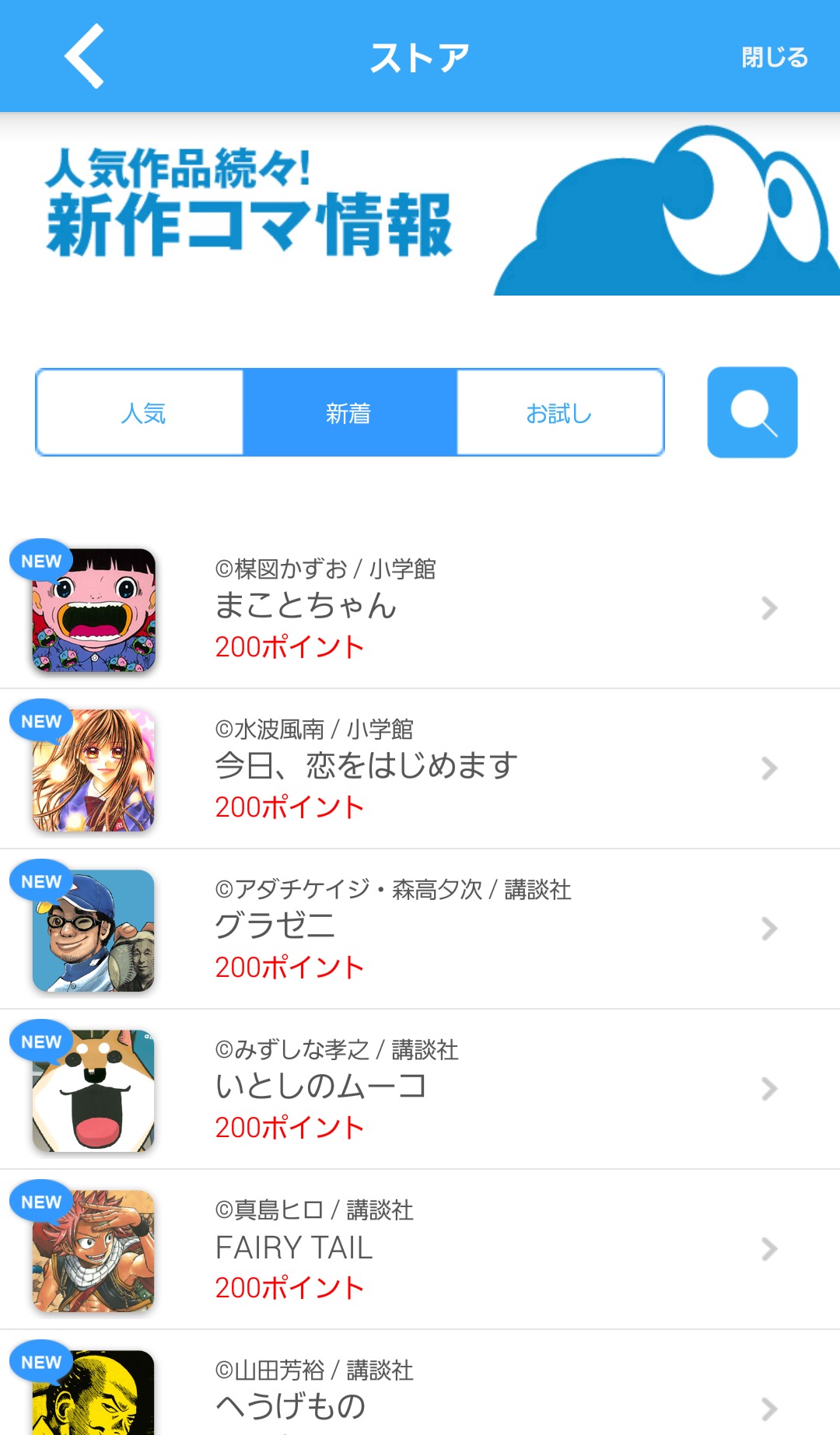Select the FAIRY TAIL row

point(420,1249)
